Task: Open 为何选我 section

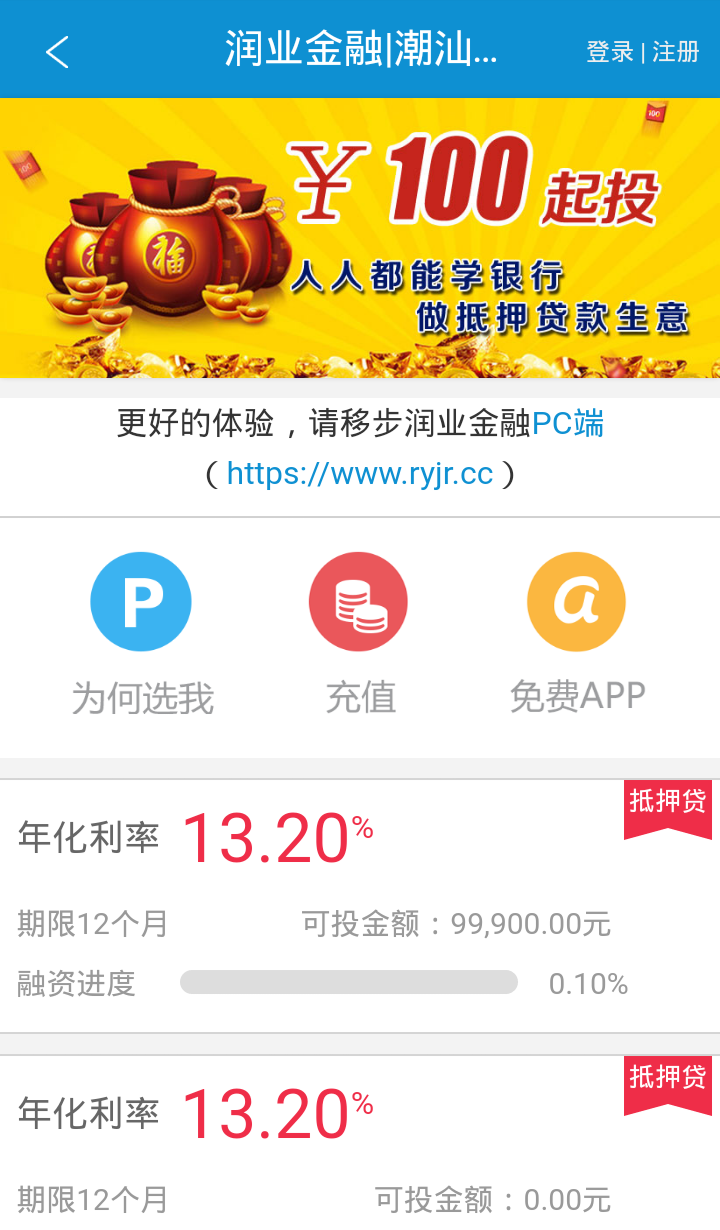Action: 141,632
